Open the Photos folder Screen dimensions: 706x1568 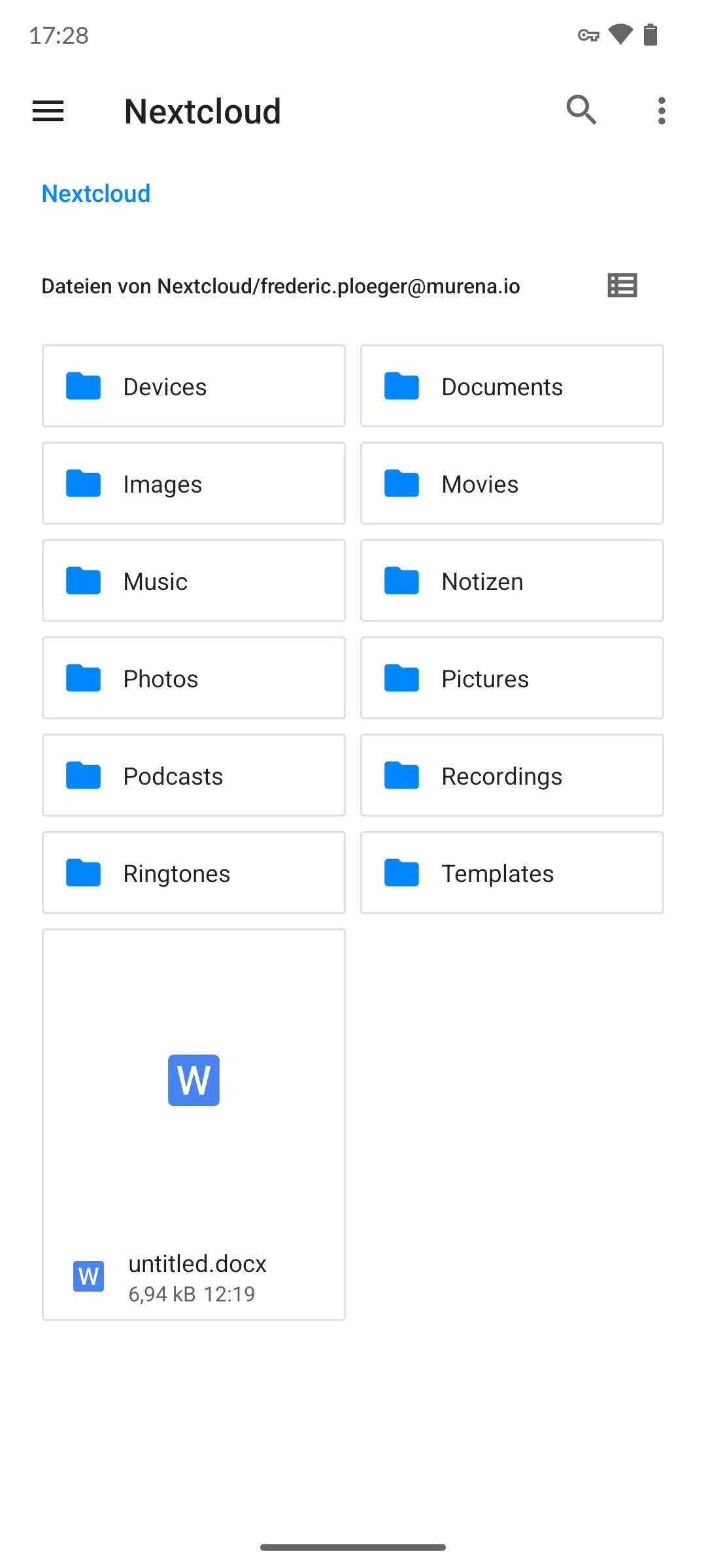193,678
